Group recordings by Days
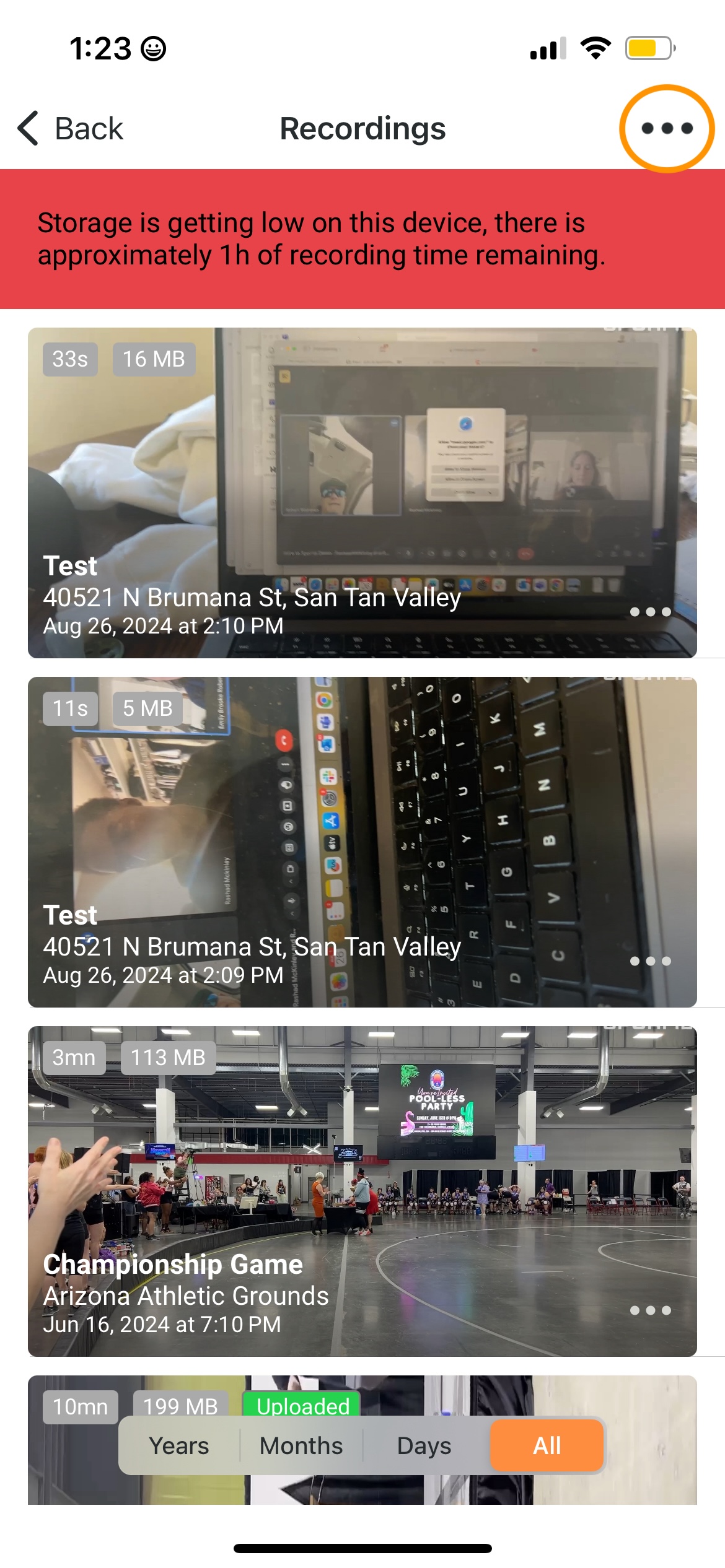 coord(424,1445)
